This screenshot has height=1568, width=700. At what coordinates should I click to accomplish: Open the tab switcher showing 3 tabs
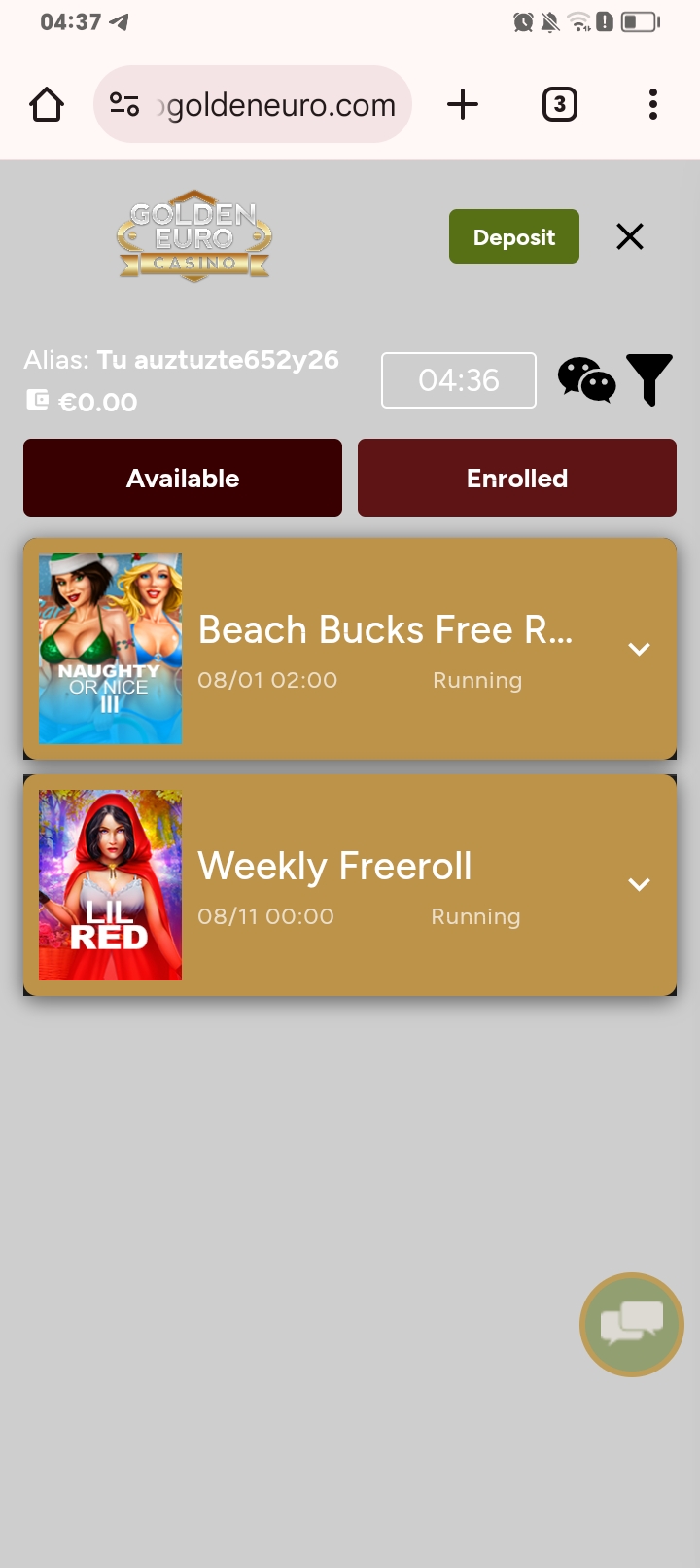point(559,104)
